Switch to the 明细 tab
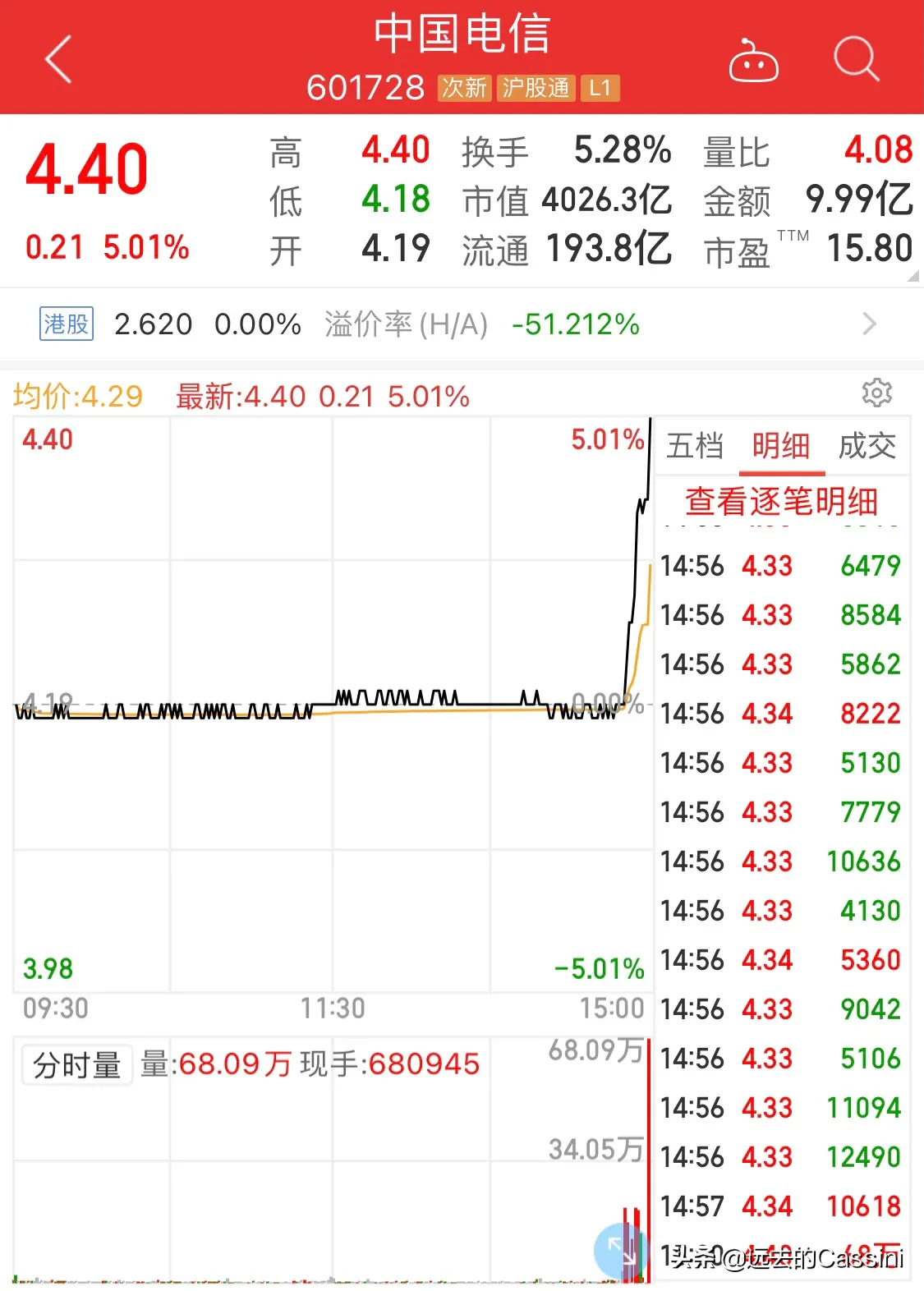The height and width of the screenshot is (1291, 924). click(781, 446)
